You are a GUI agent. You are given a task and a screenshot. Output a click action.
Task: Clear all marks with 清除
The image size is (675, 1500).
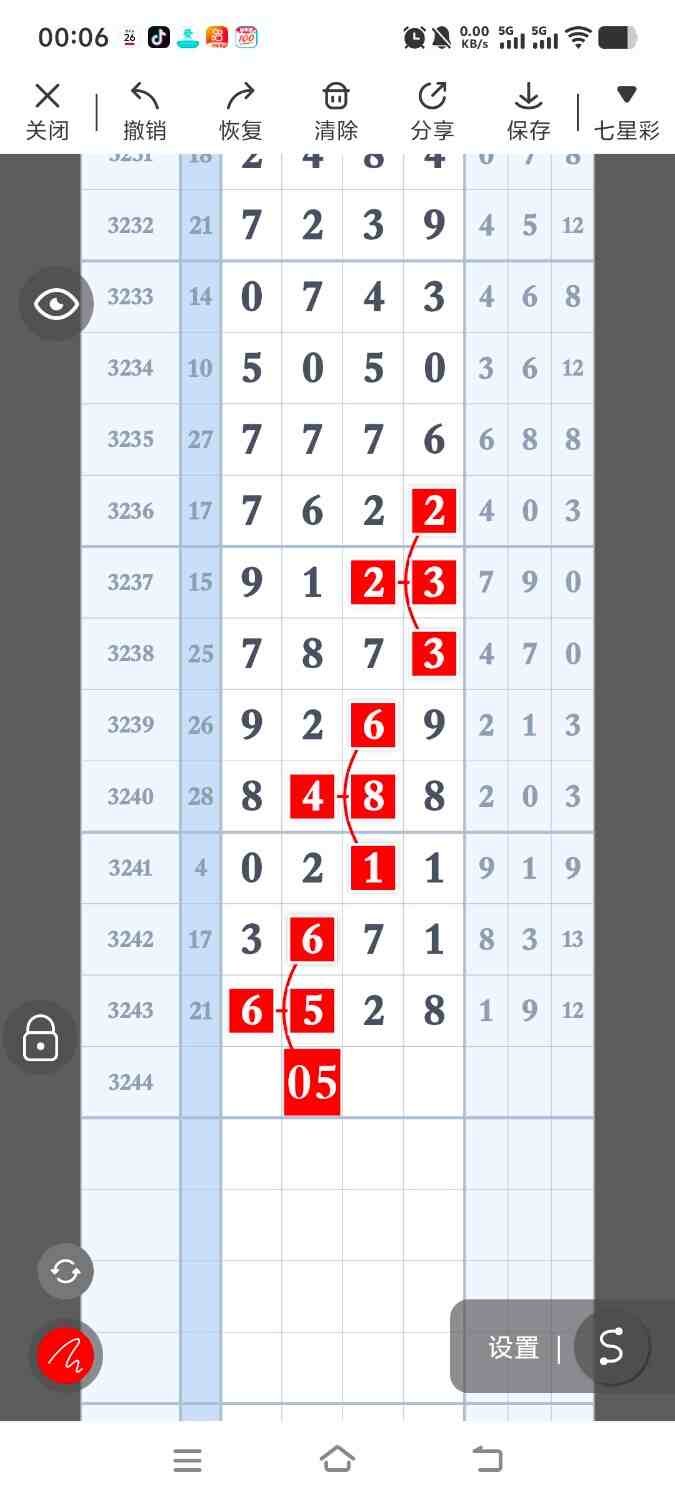click(x=336, y=111)
